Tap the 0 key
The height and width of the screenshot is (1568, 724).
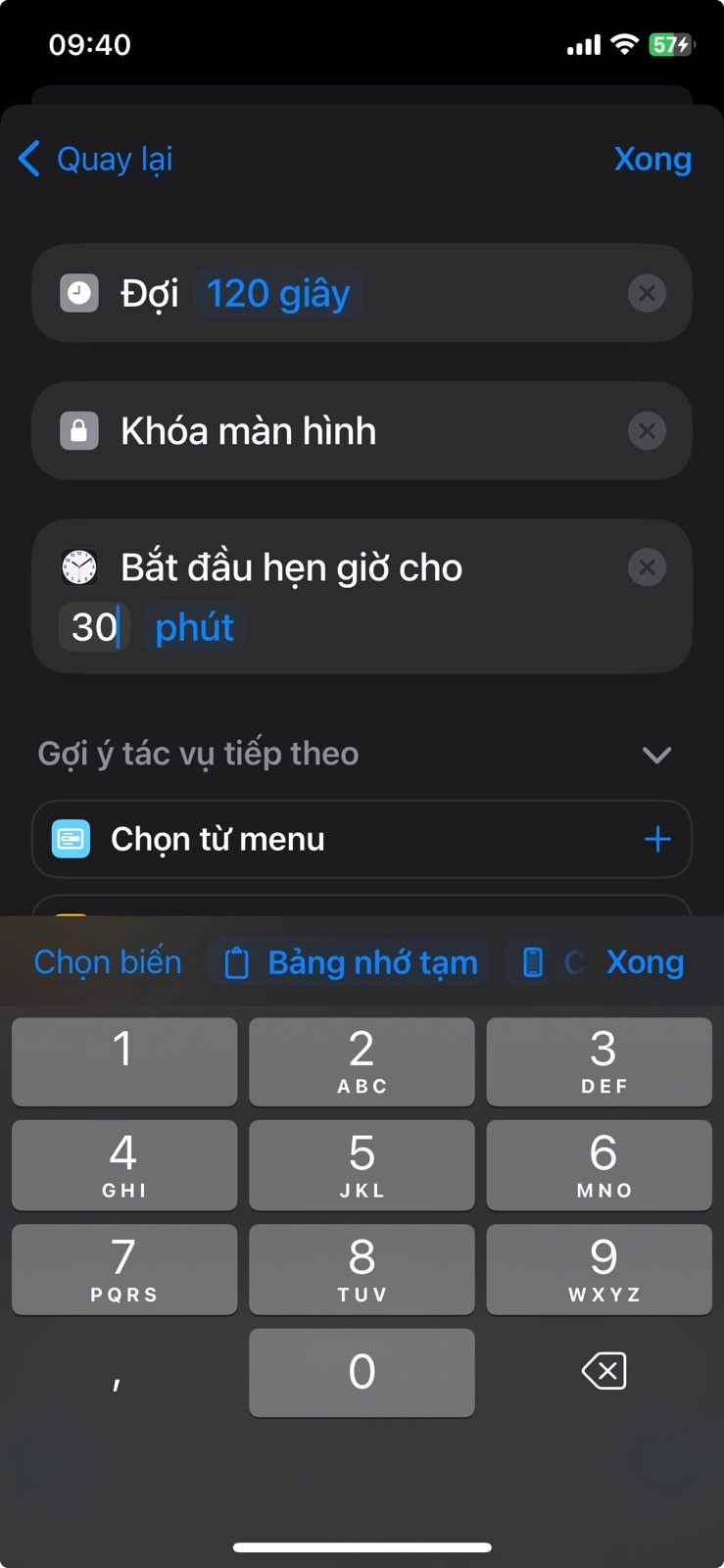362,1372
